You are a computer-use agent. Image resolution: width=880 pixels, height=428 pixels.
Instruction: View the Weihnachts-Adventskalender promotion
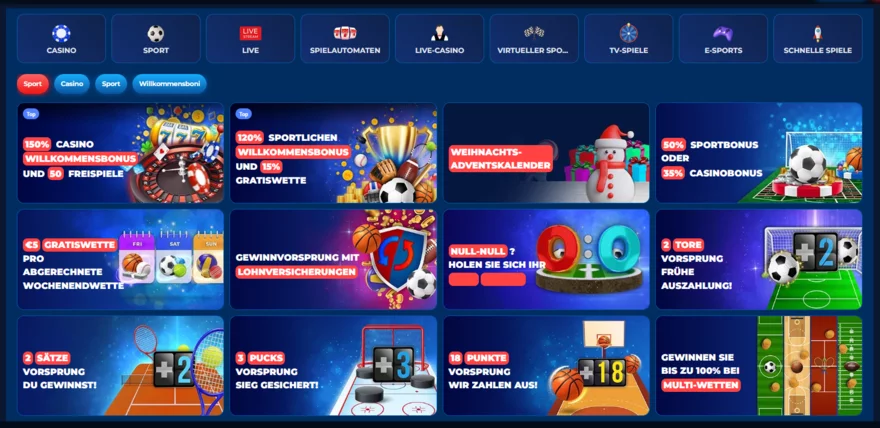coord(546,153)
